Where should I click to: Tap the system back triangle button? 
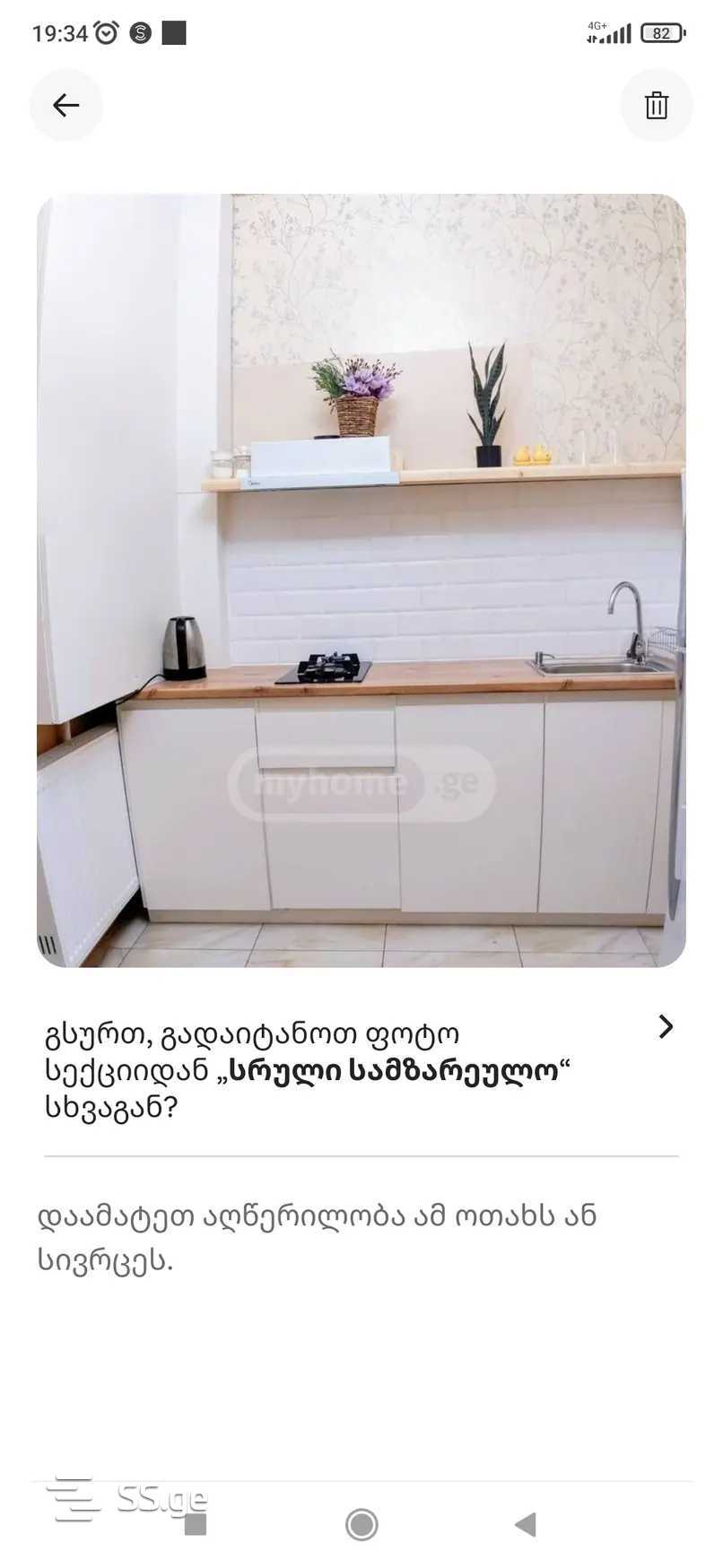526,1524
